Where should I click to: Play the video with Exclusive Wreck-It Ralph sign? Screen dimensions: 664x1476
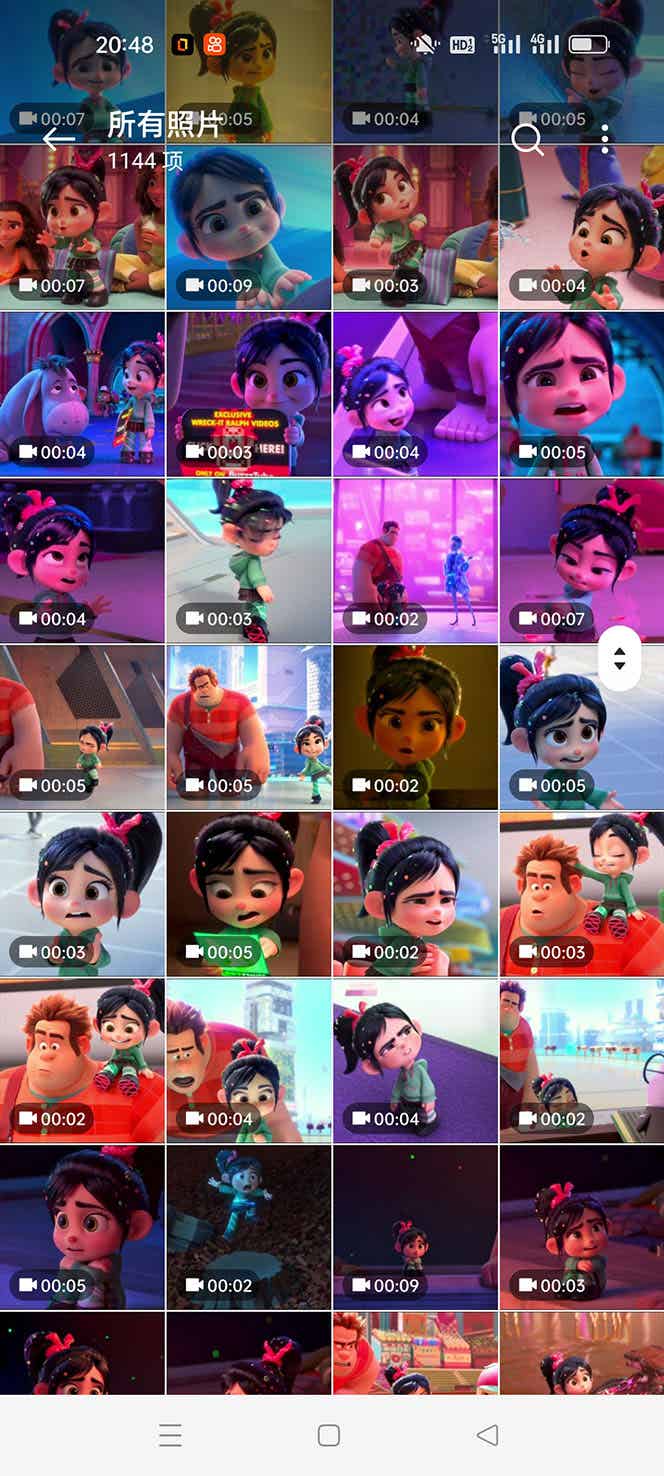(249, 394)
